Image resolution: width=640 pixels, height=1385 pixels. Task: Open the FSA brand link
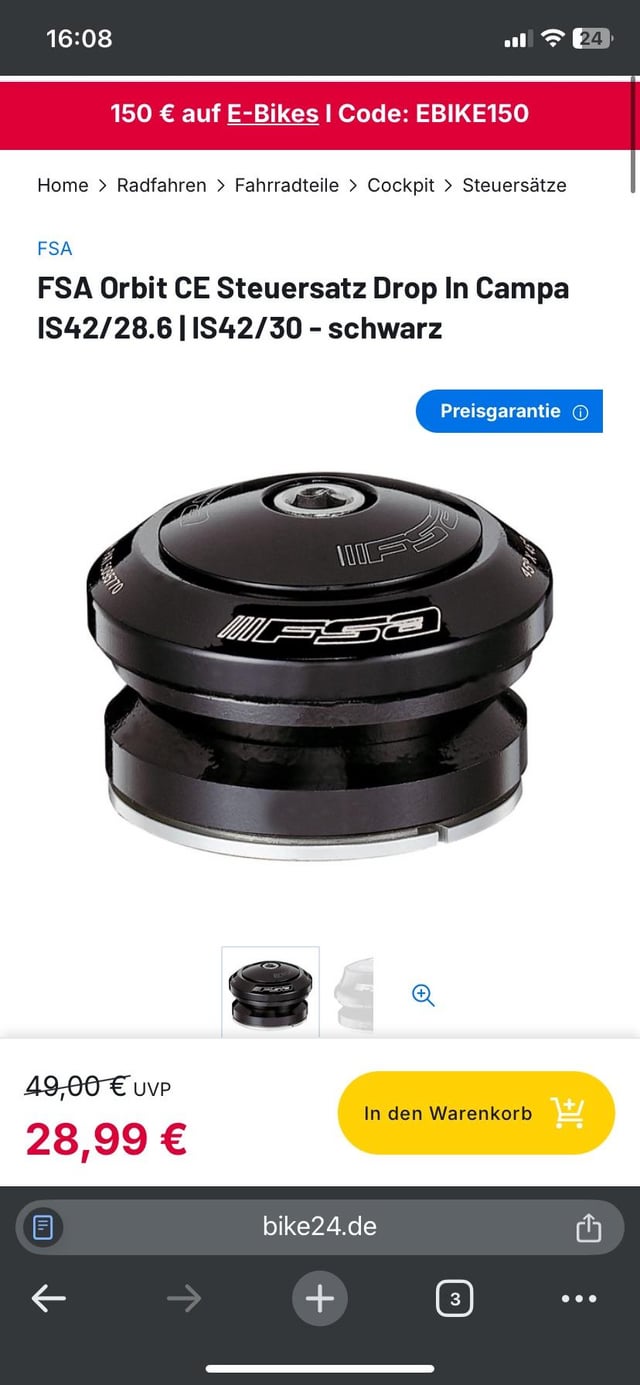point(55,248)
